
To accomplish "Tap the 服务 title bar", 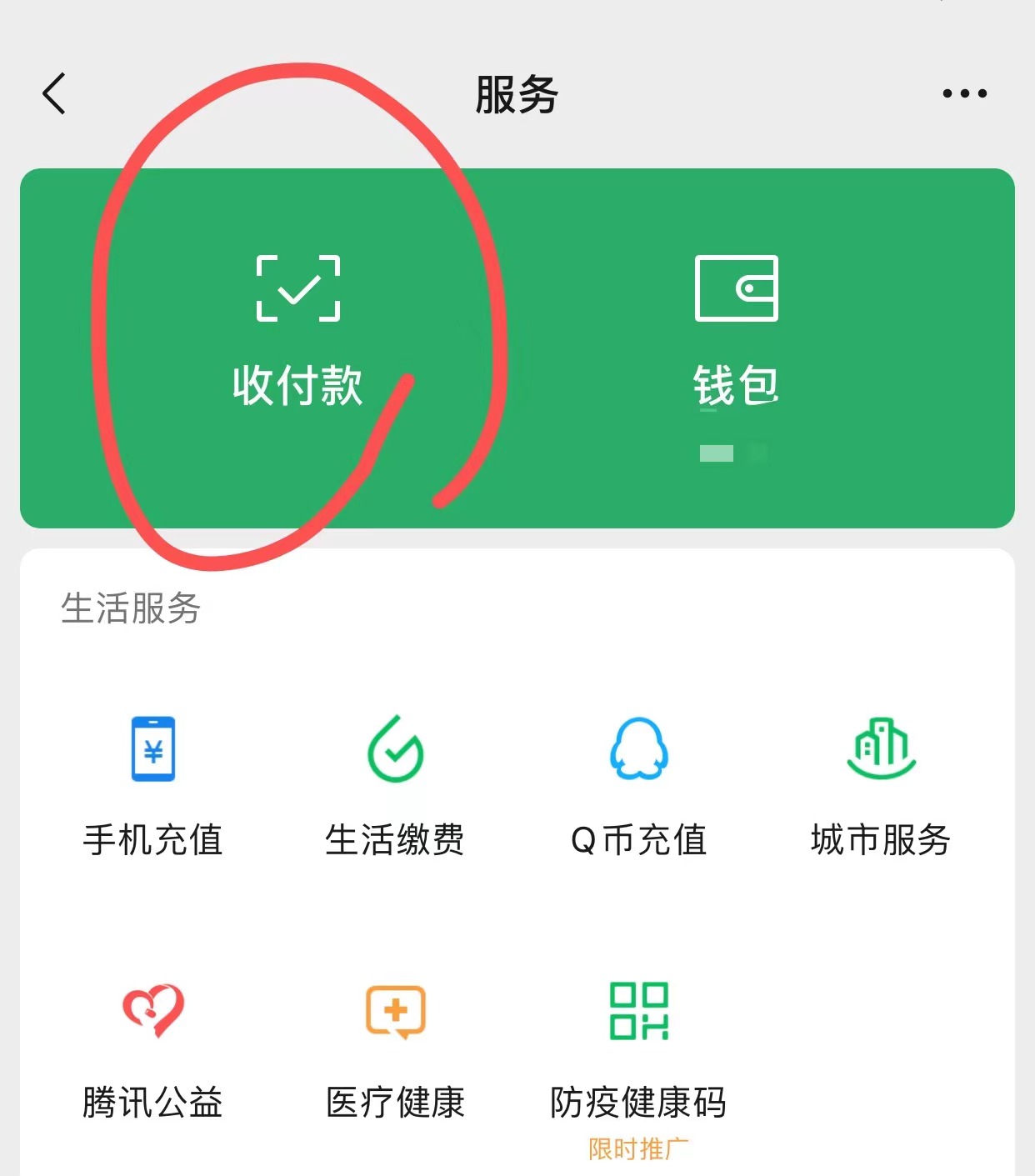I will point(517,93).
